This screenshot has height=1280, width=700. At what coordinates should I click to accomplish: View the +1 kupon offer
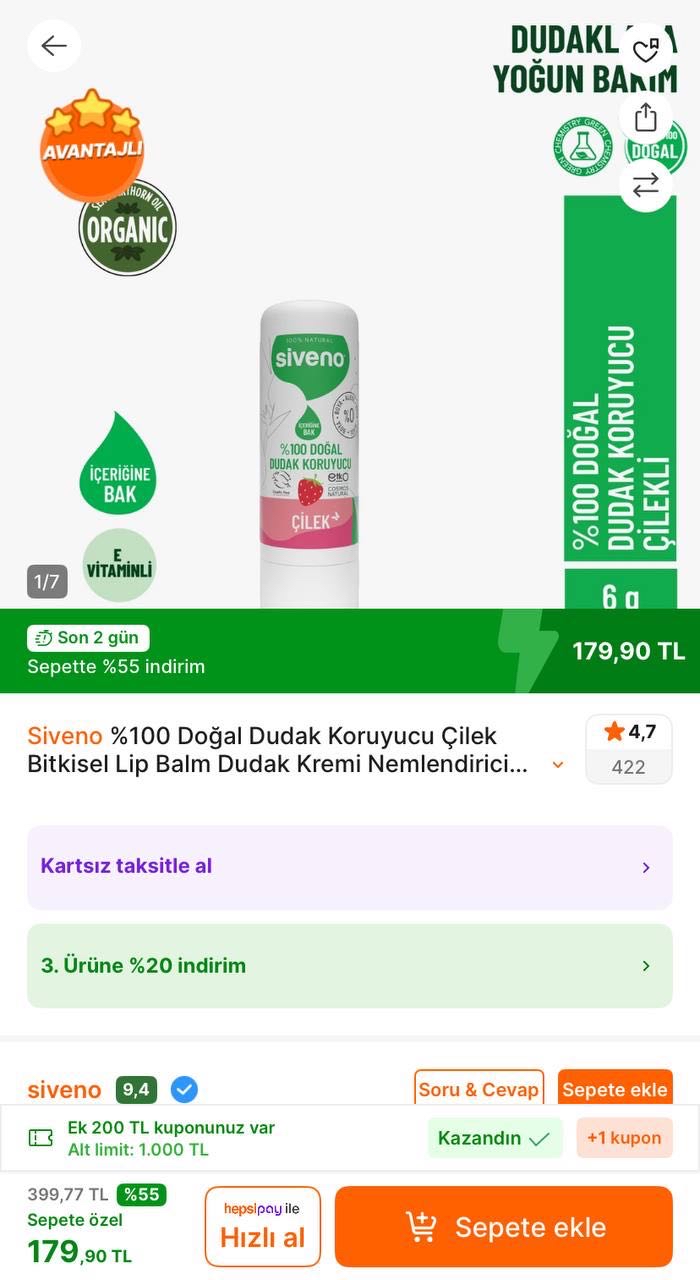coord(624,1138)
